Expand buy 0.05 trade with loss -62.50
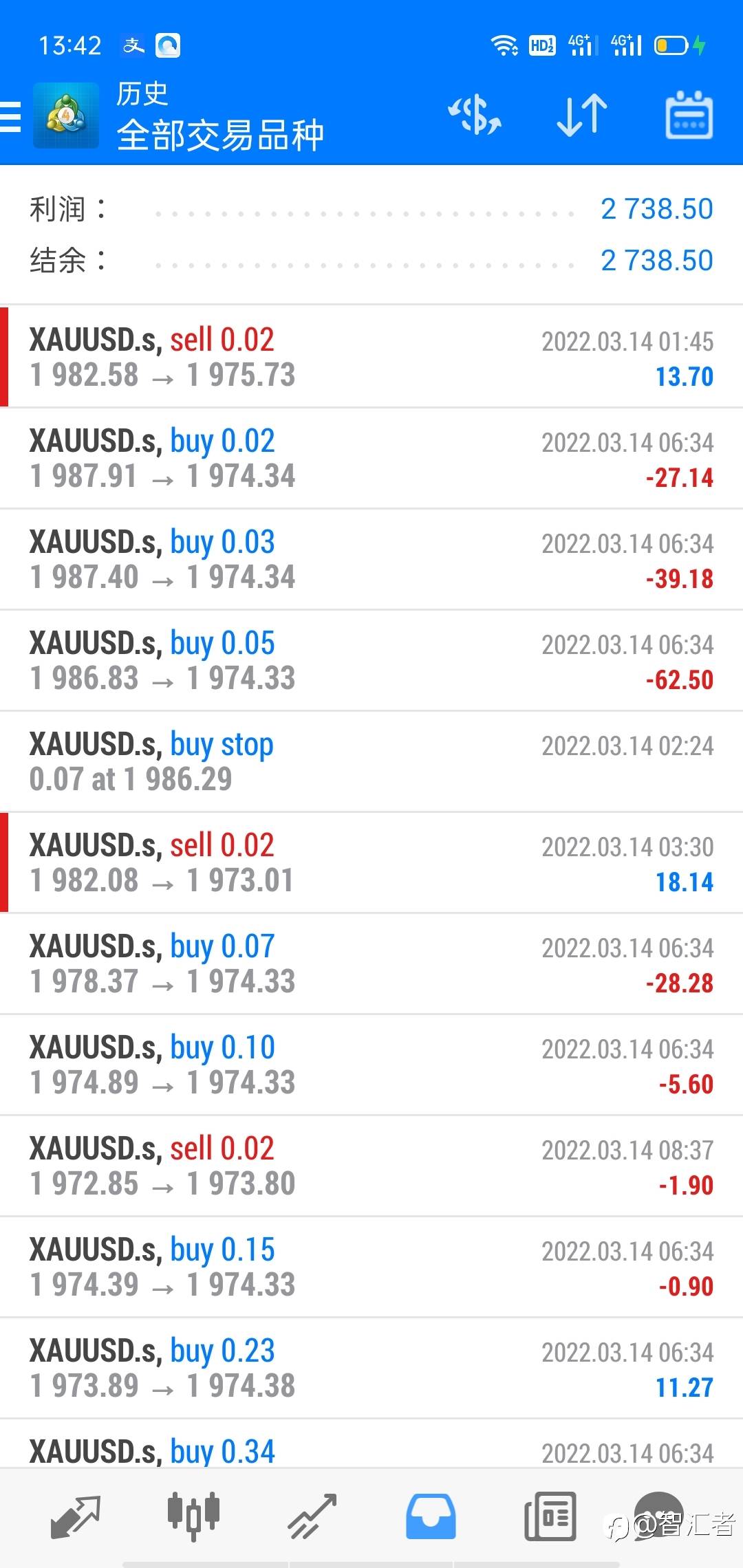This screenshot has height=1568, width=743. [371, 660]
